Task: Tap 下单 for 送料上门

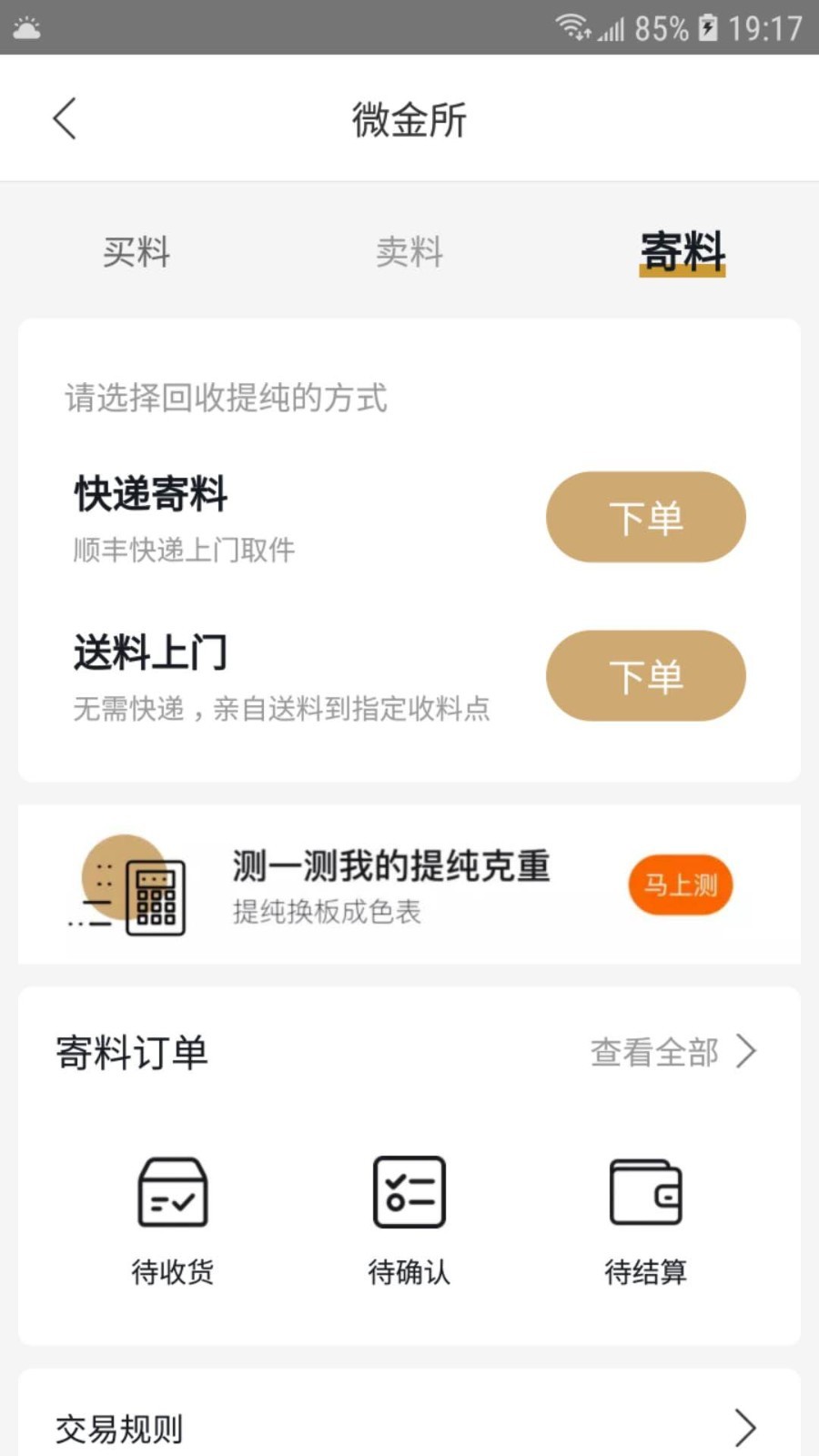Action: [x=646, y=676]
